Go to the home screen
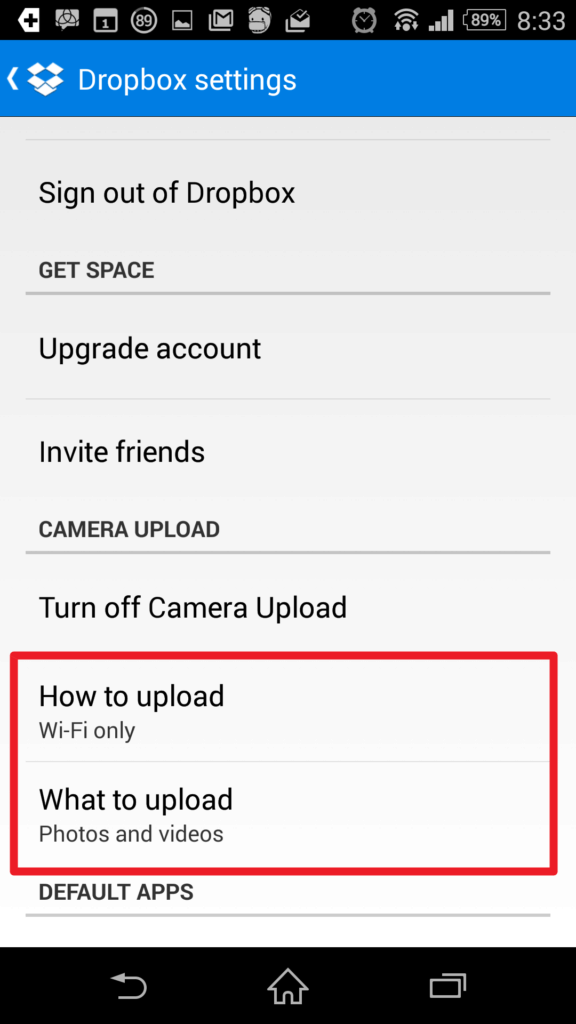Screen dimensions: 576x1024 [x=288, y=986]
